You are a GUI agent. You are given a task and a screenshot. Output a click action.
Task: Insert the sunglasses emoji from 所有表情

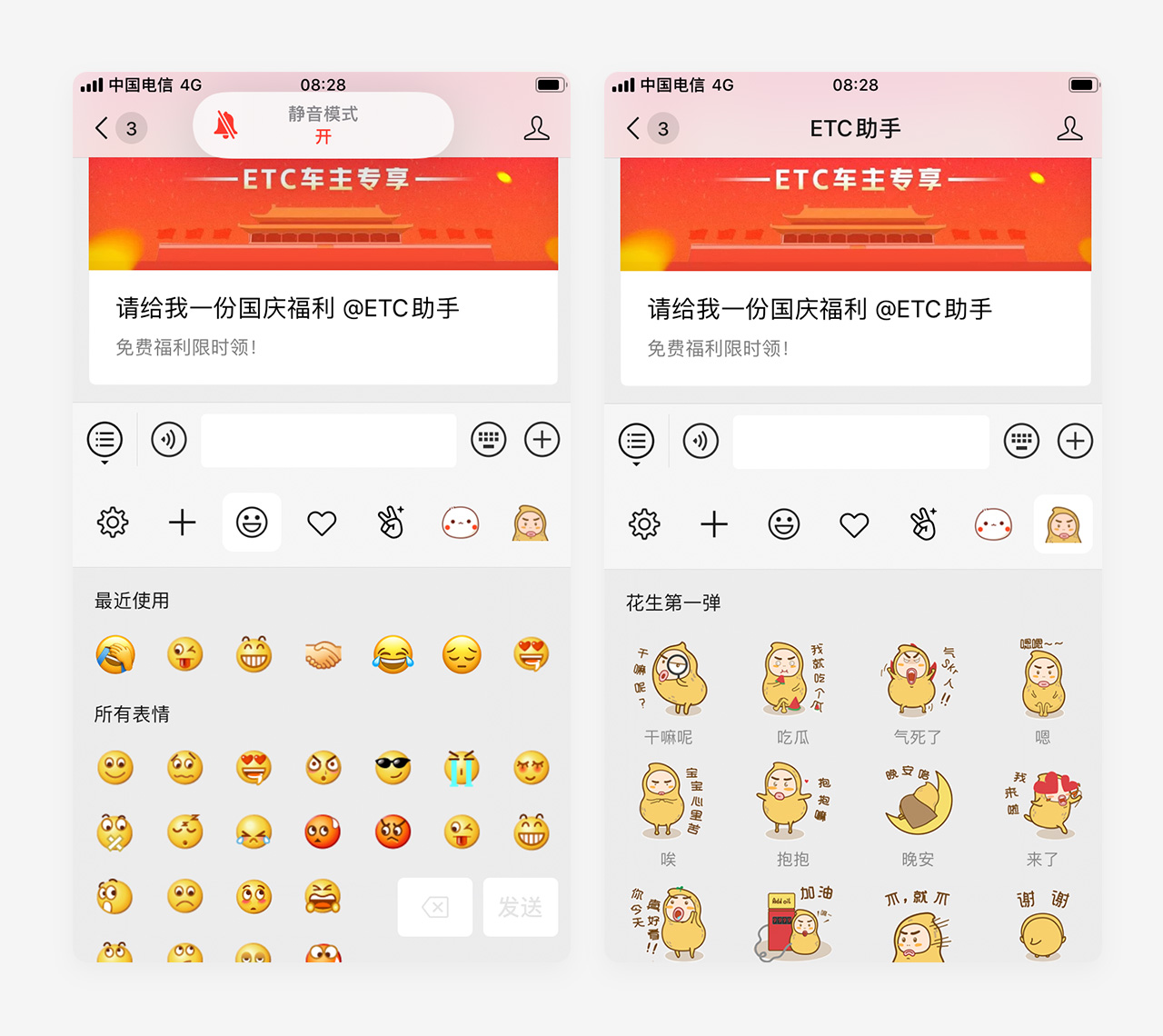(x=393, y=768)
